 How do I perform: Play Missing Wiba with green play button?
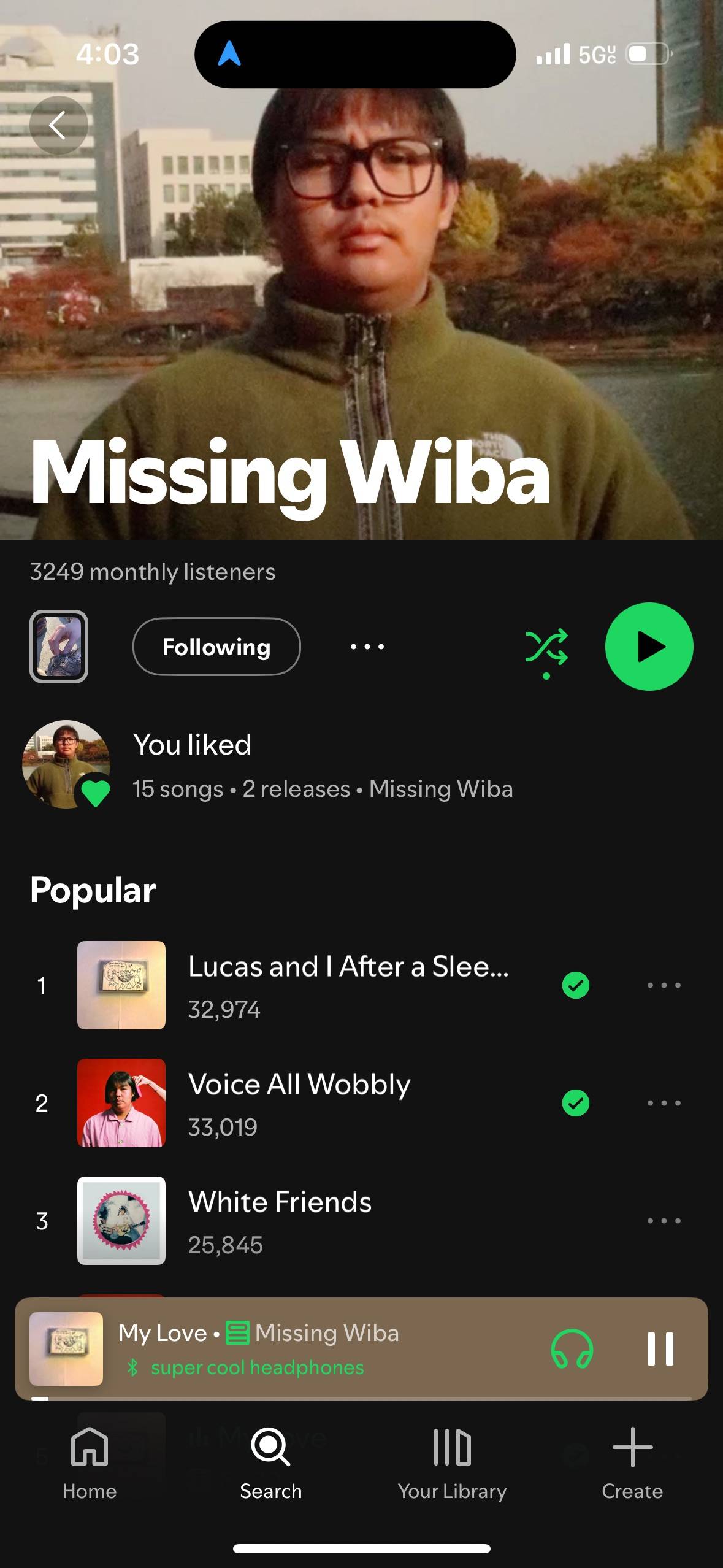click(x=649, y=647)
